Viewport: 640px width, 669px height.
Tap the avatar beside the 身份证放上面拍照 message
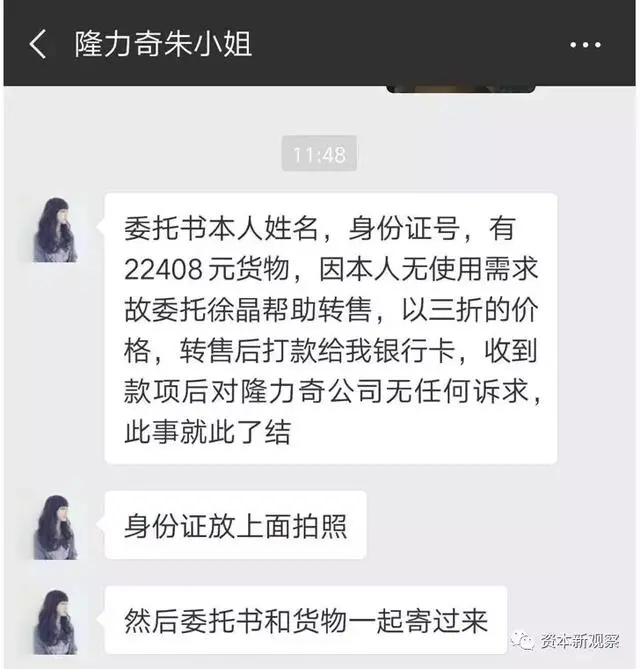click(56, 526)
